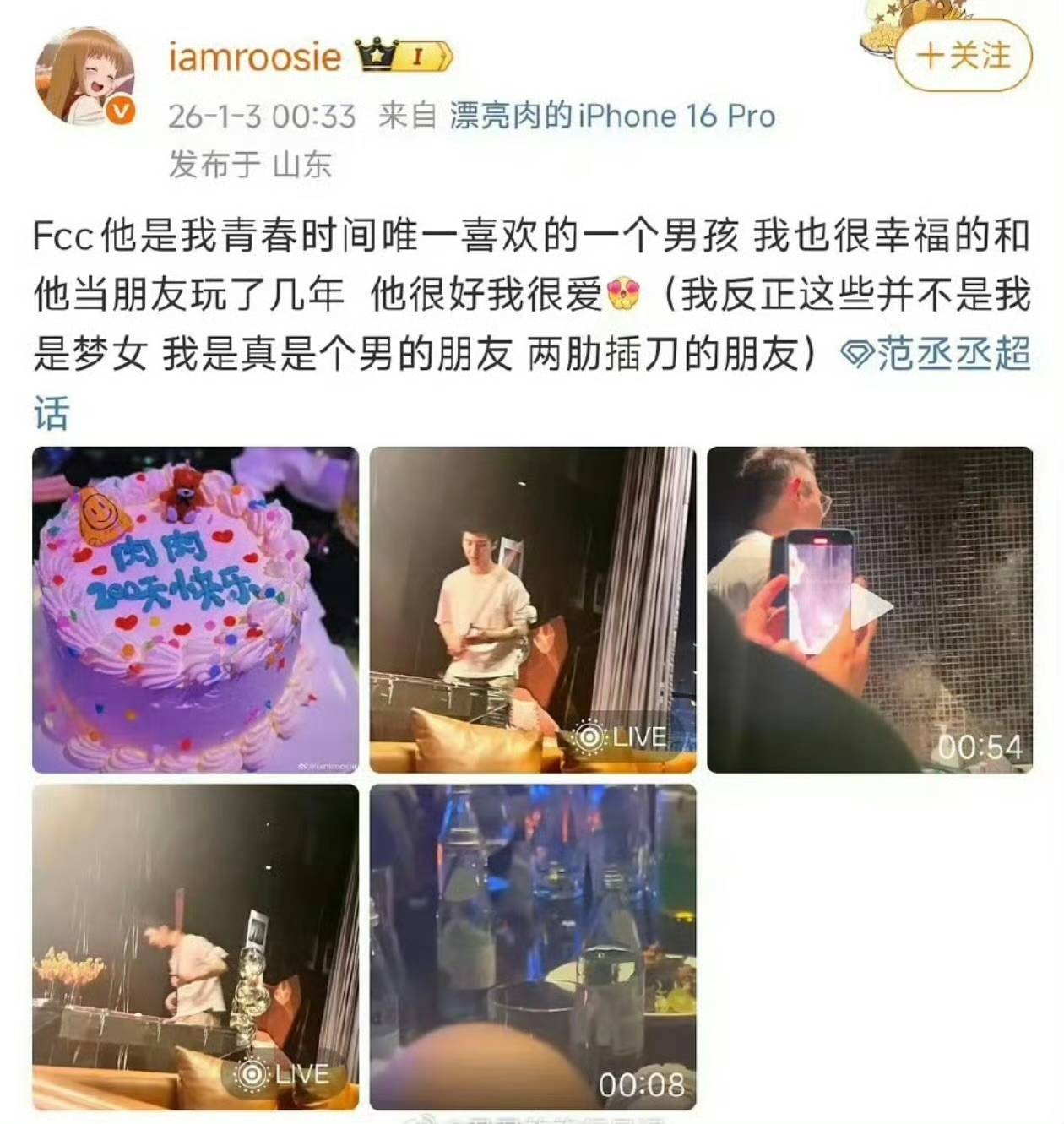1064x1124 pixels.
Task: View the pink cake photo
Action: click(195, 609)
